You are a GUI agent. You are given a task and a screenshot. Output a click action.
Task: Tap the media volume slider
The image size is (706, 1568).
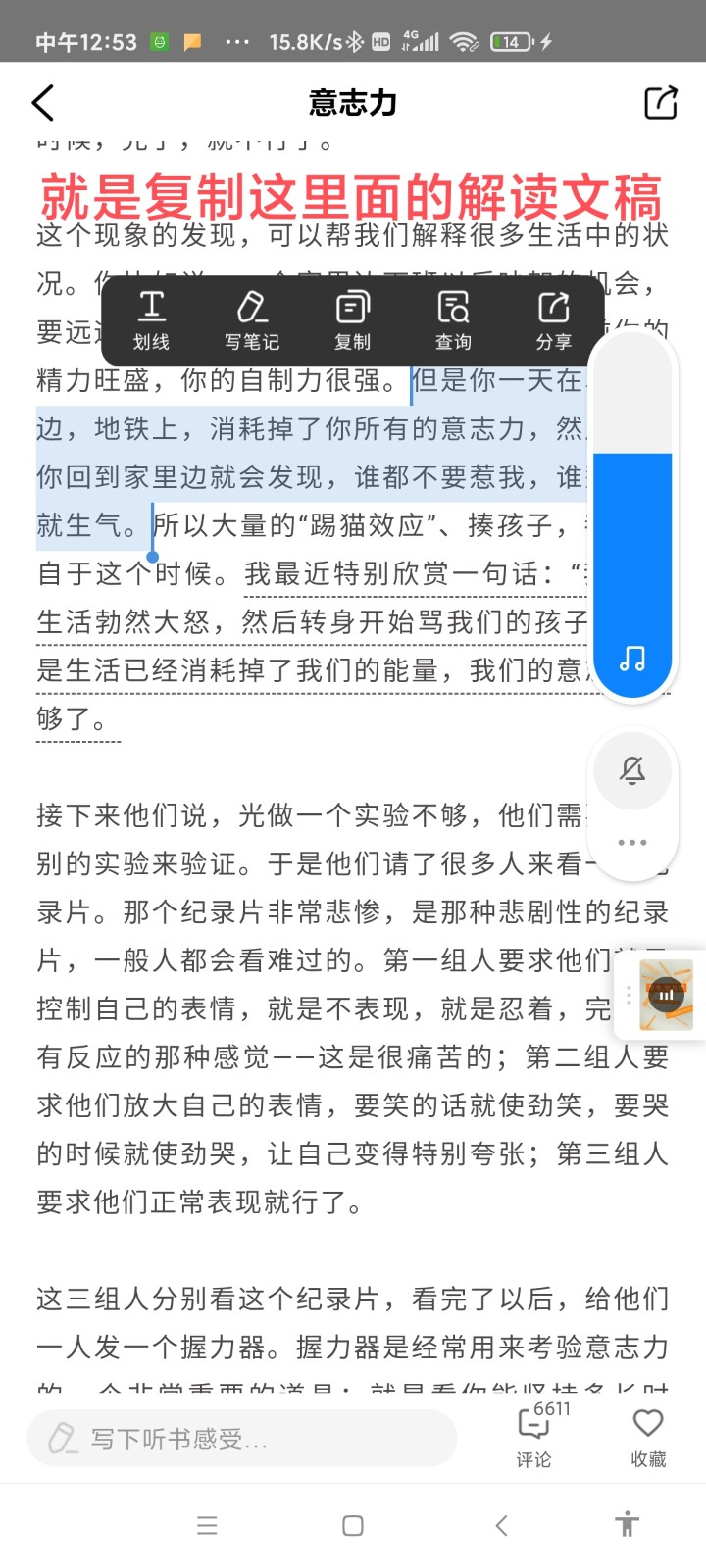click(632, 514)
